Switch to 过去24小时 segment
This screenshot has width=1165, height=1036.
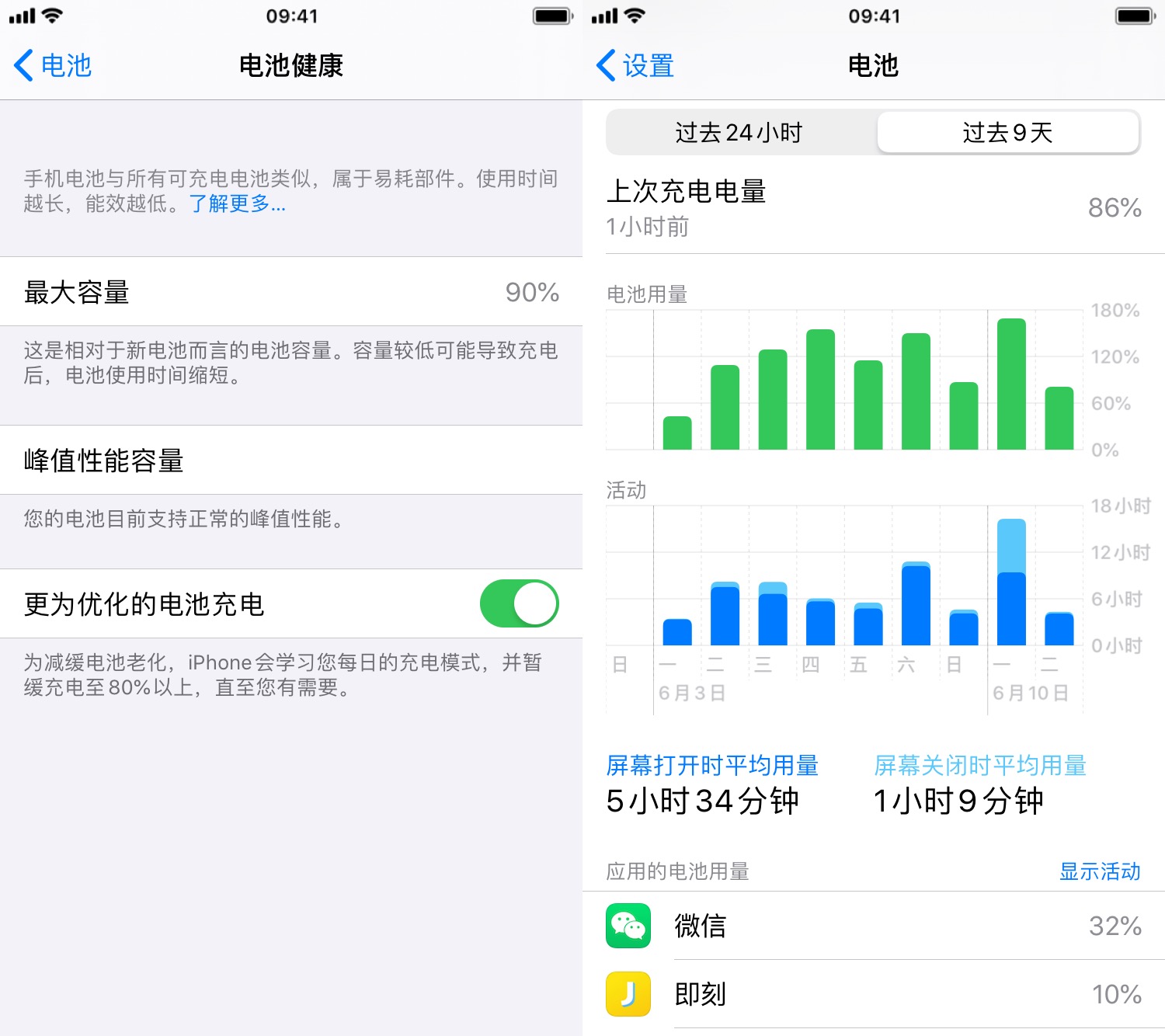(x=739, y=133)
